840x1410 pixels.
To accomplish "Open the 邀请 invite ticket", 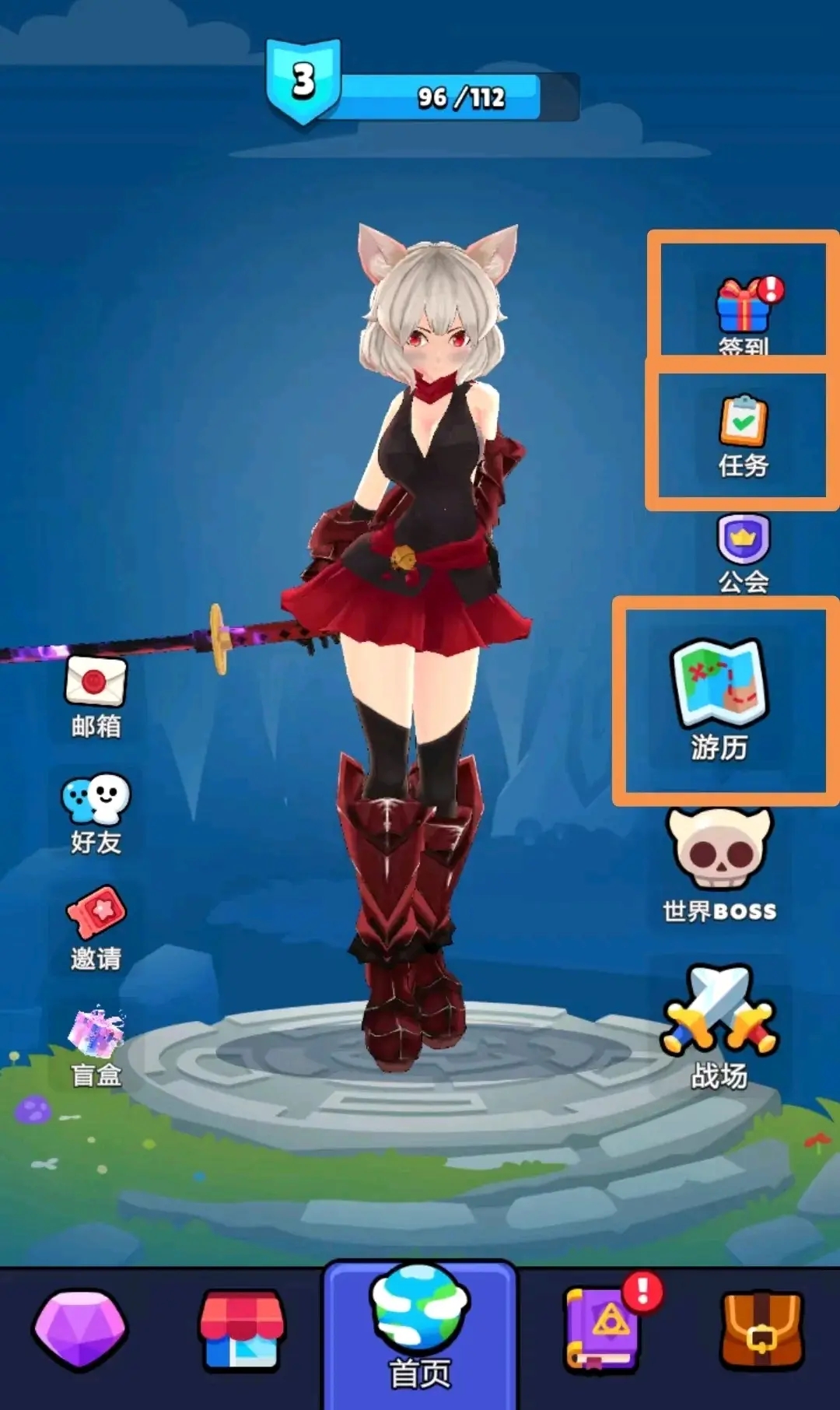I will [96, 927].
